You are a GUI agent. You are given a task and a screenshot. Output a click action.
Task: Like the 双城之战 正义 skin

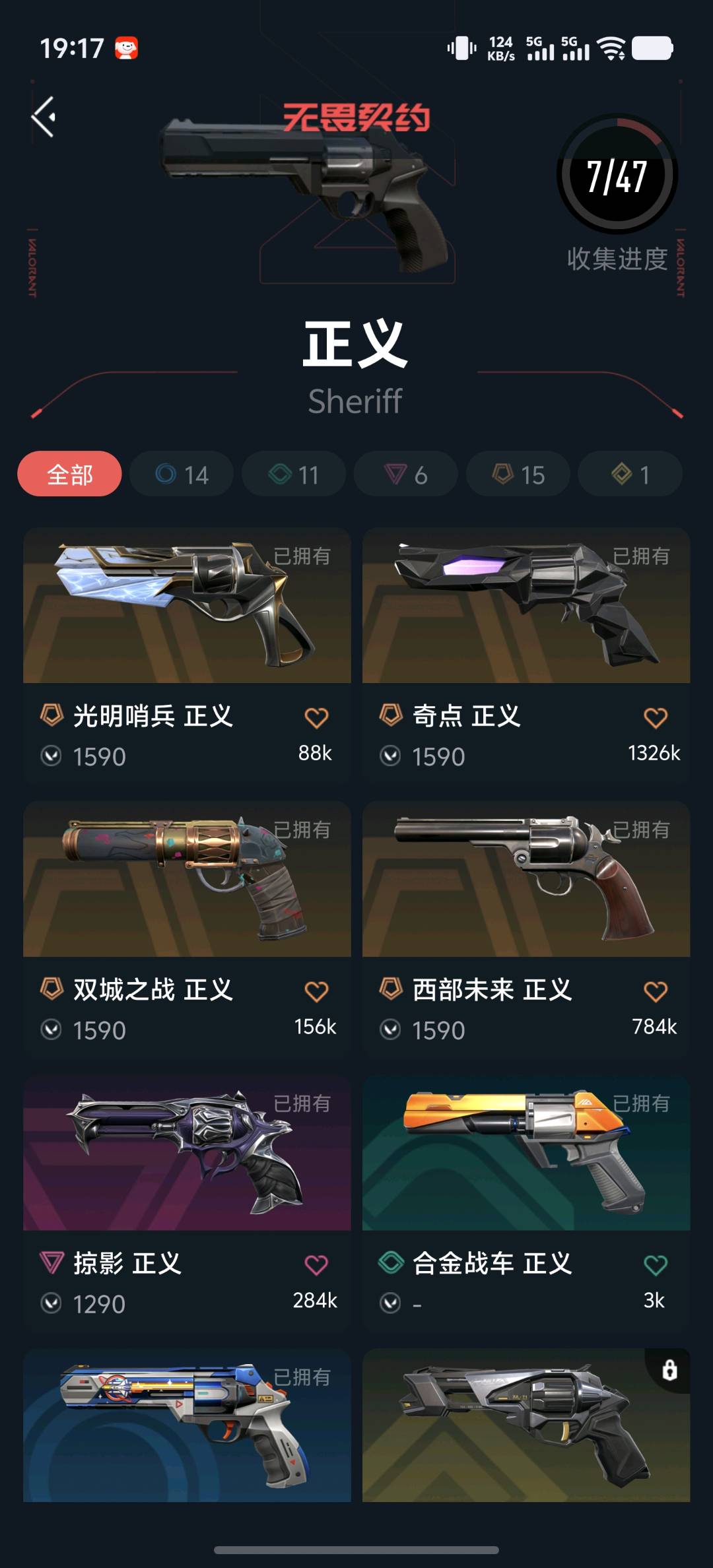(316, 992)
